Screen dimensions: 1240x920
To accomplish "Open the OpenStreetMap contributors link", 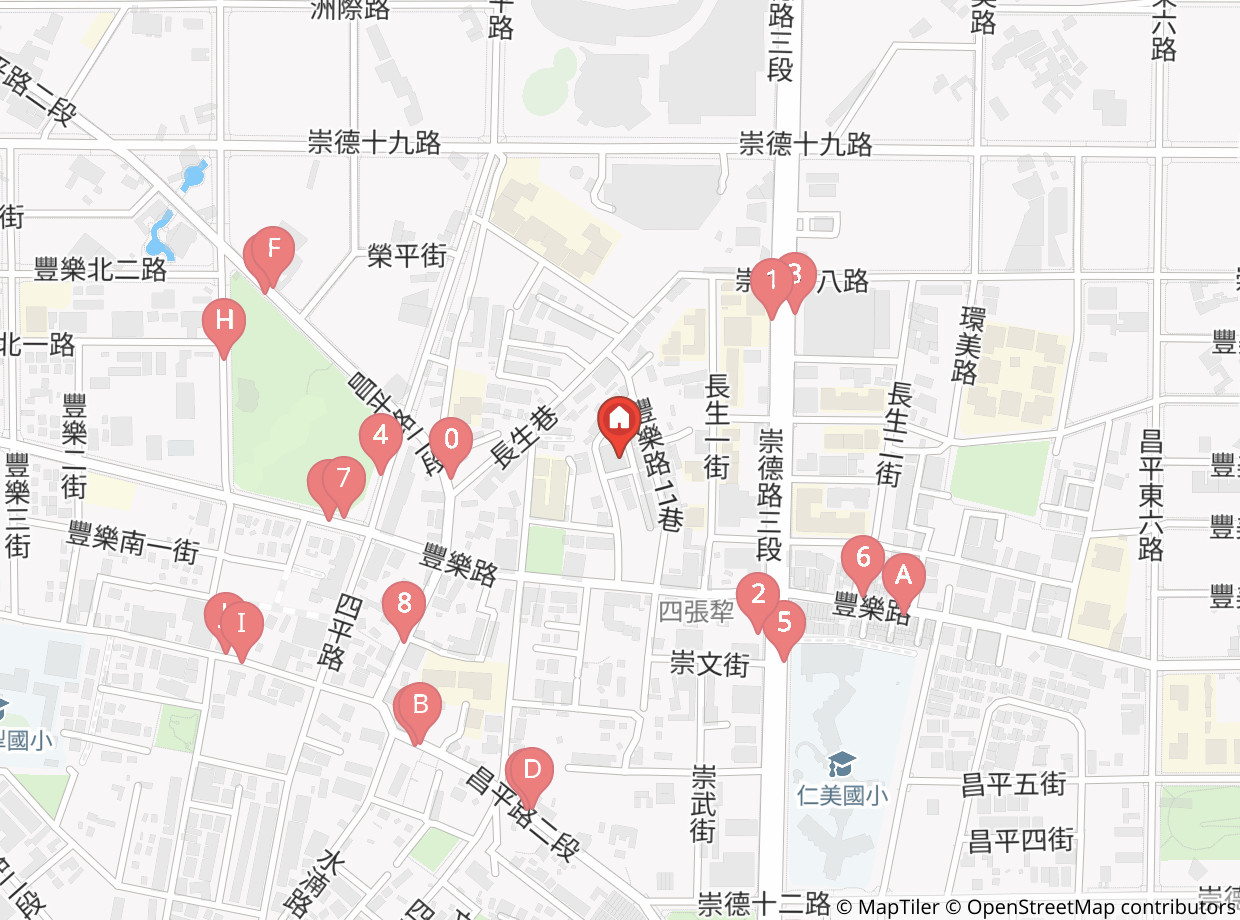I will [1091, 907].
